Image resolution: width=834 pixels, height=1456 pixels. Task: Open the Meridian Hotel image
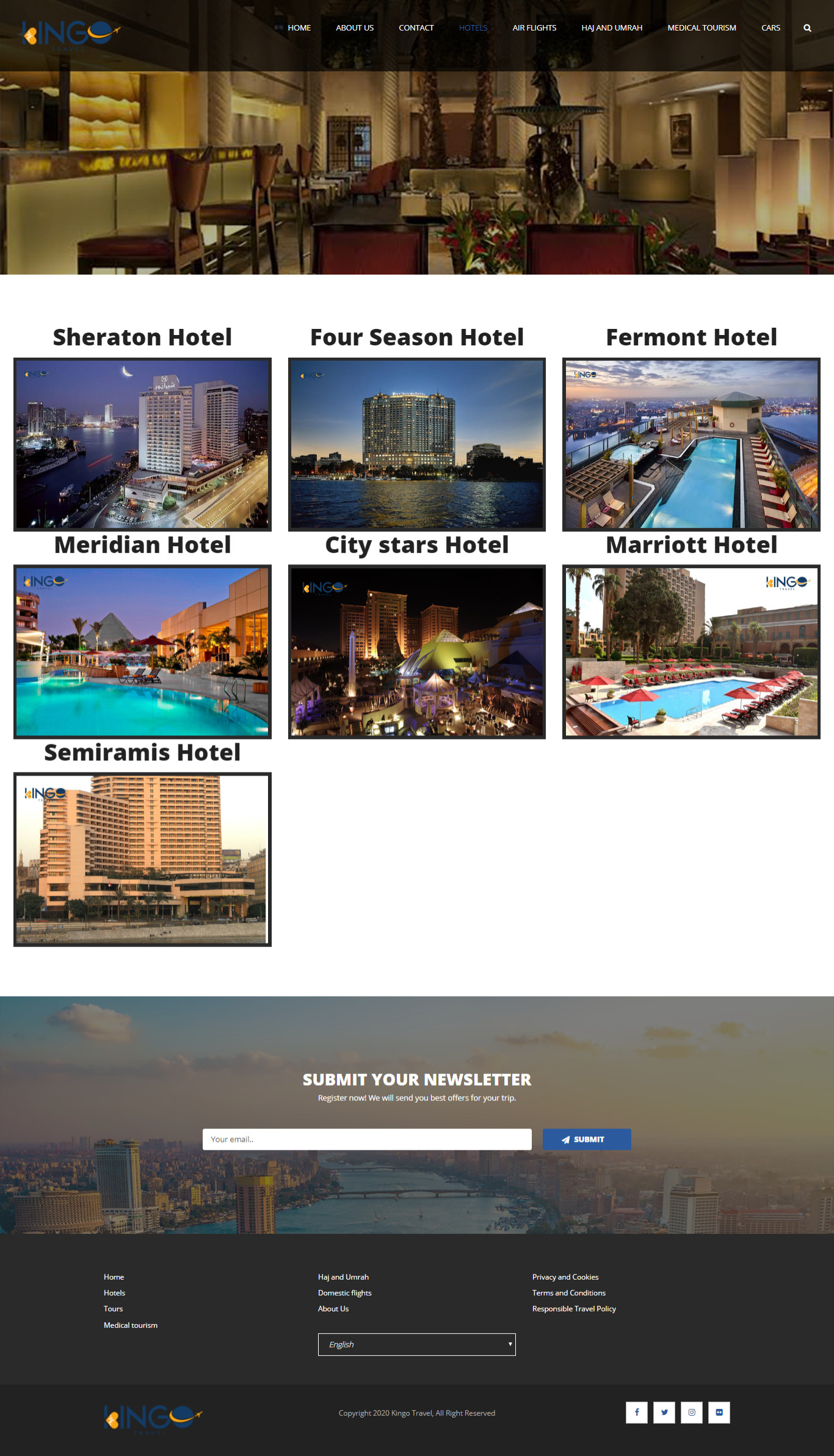[142, 652]
